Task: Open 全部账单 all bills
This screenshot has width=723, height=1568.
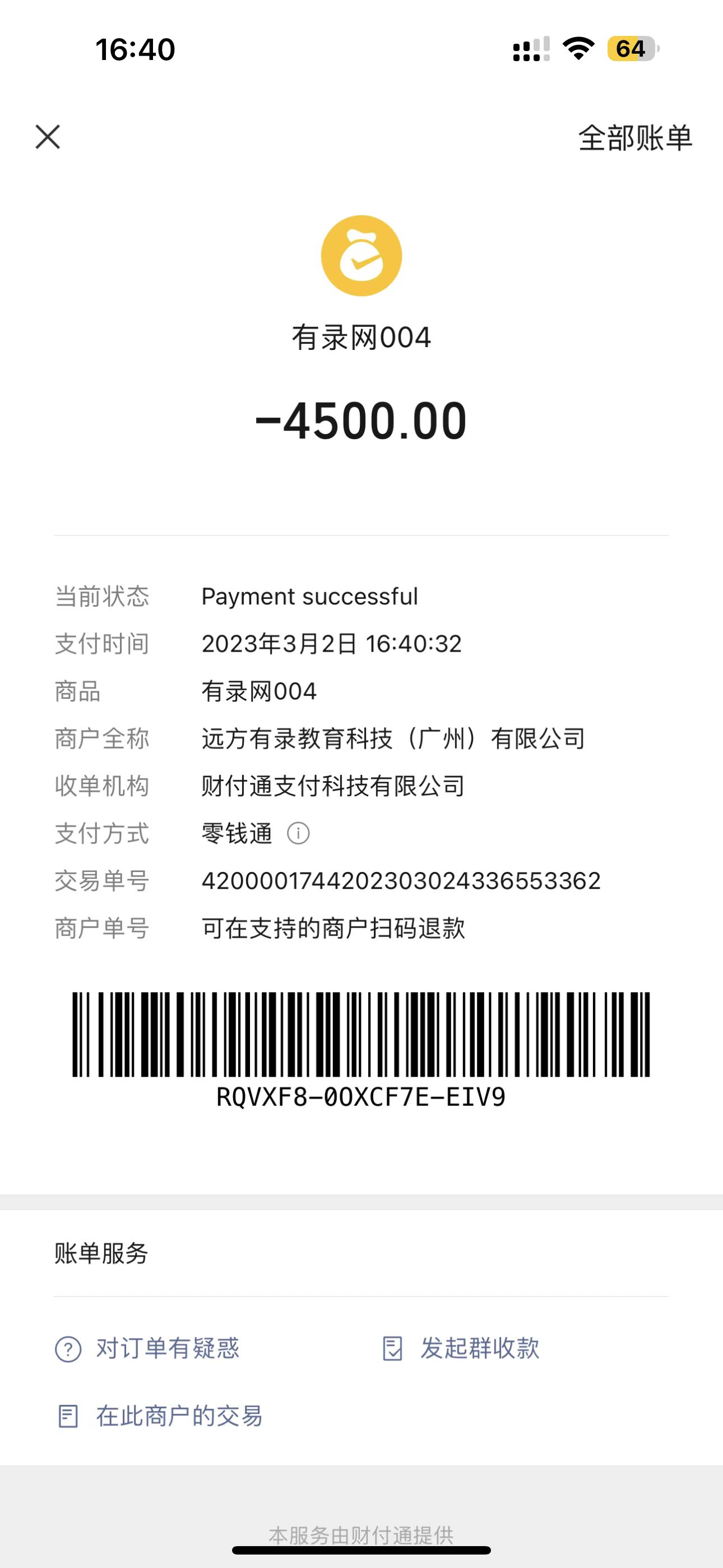Action: pos(635,138)
